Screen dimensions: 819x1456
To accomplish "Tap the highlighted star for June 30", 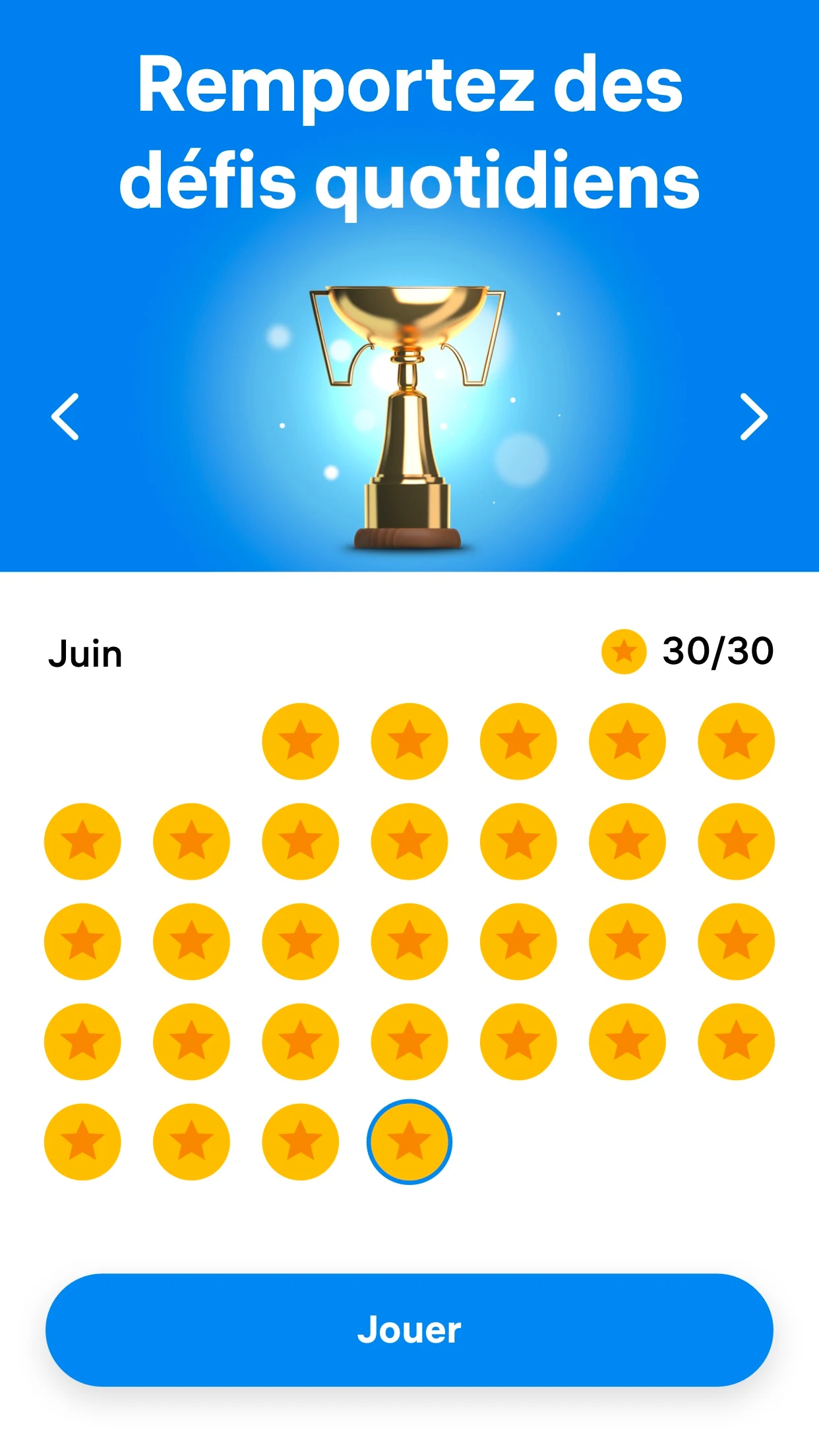I will (408, 1143).
